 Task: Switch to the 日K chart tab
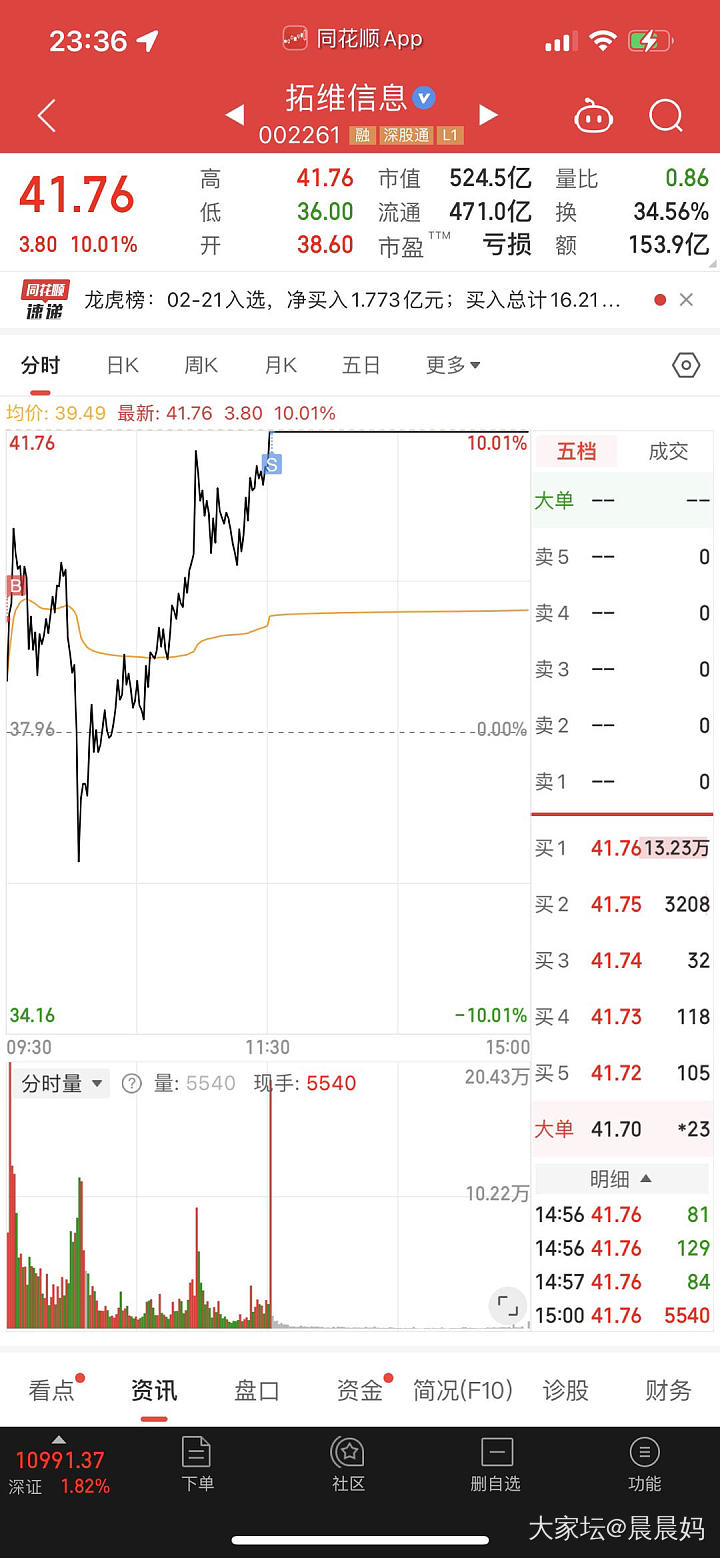122,366
